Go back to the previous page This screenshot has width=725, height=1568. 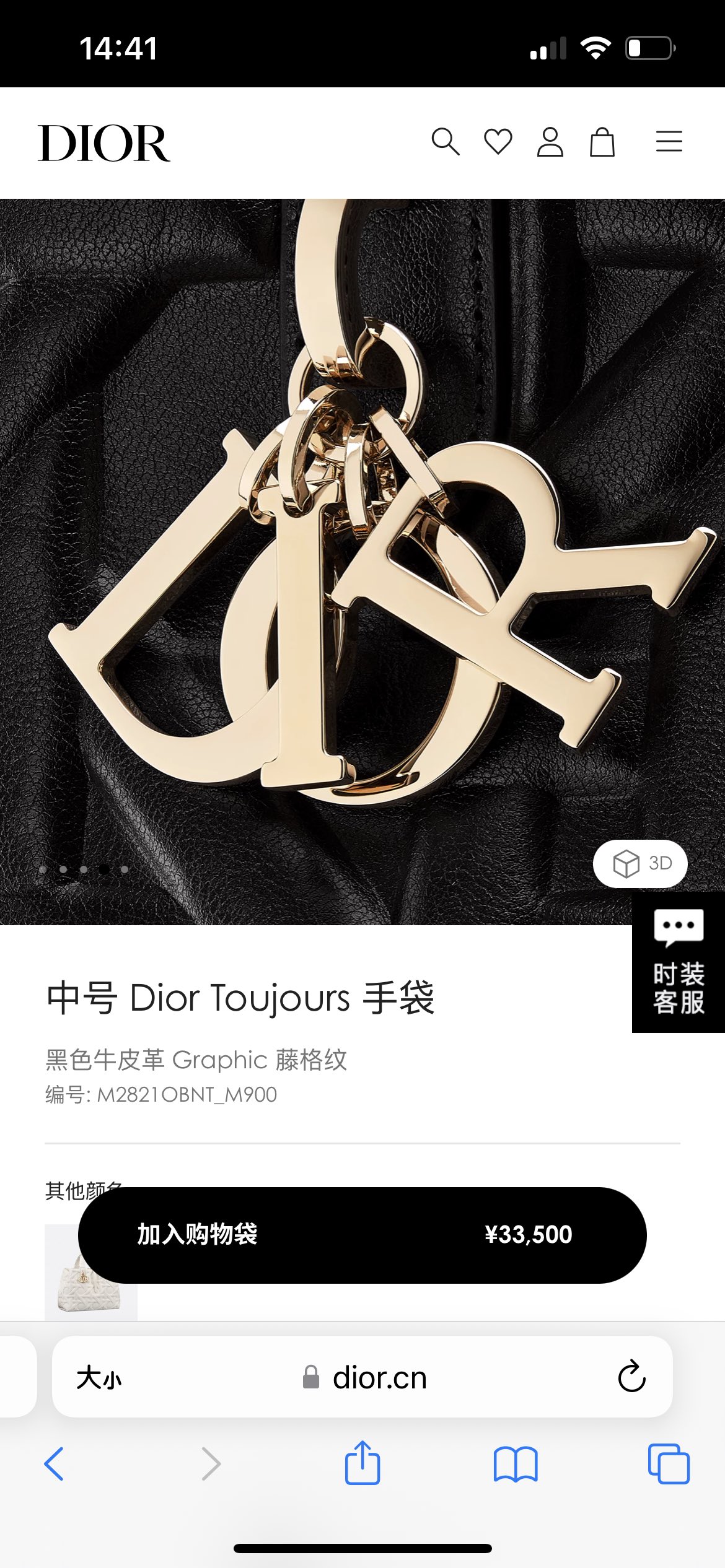point(55,1464)
